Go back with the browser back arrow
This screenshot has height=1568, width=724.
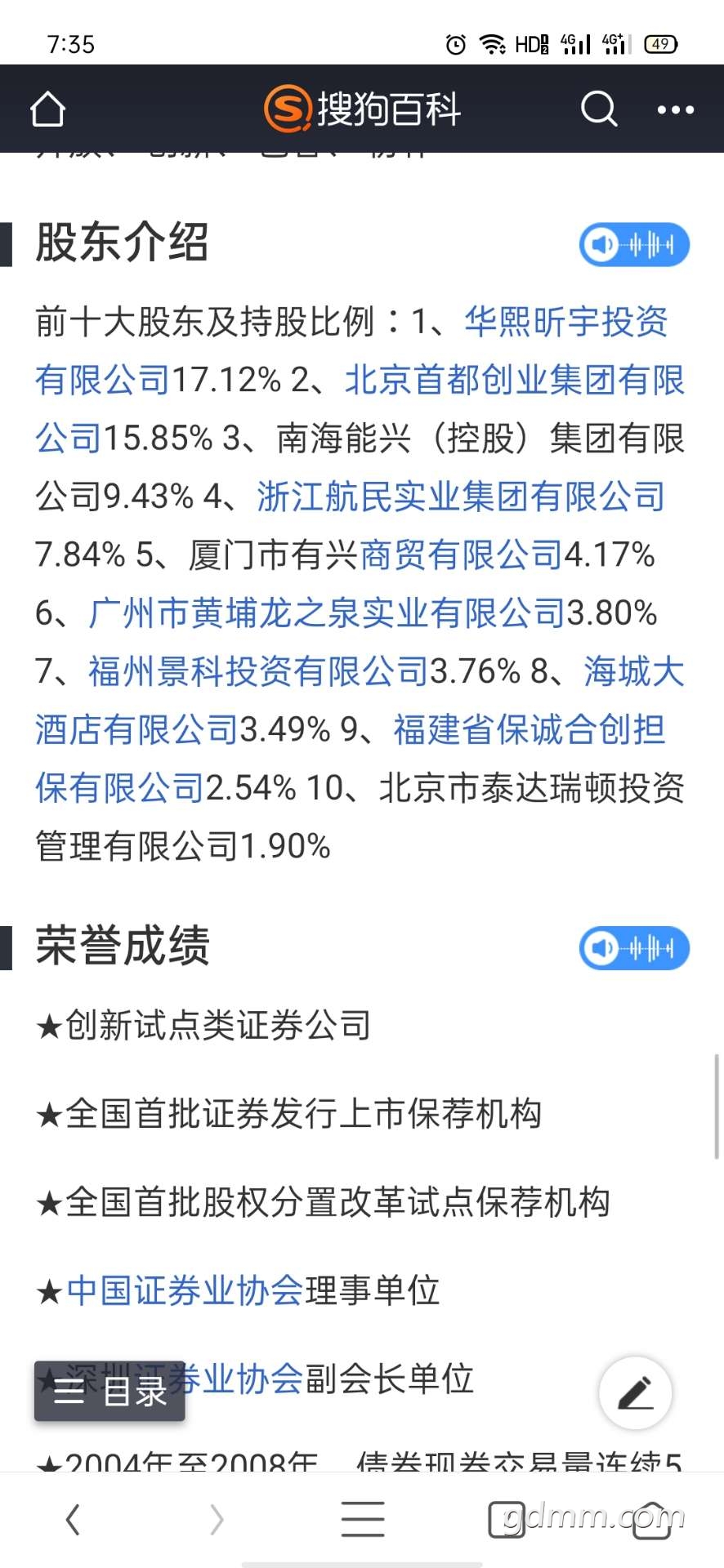tap(73, 1520)
